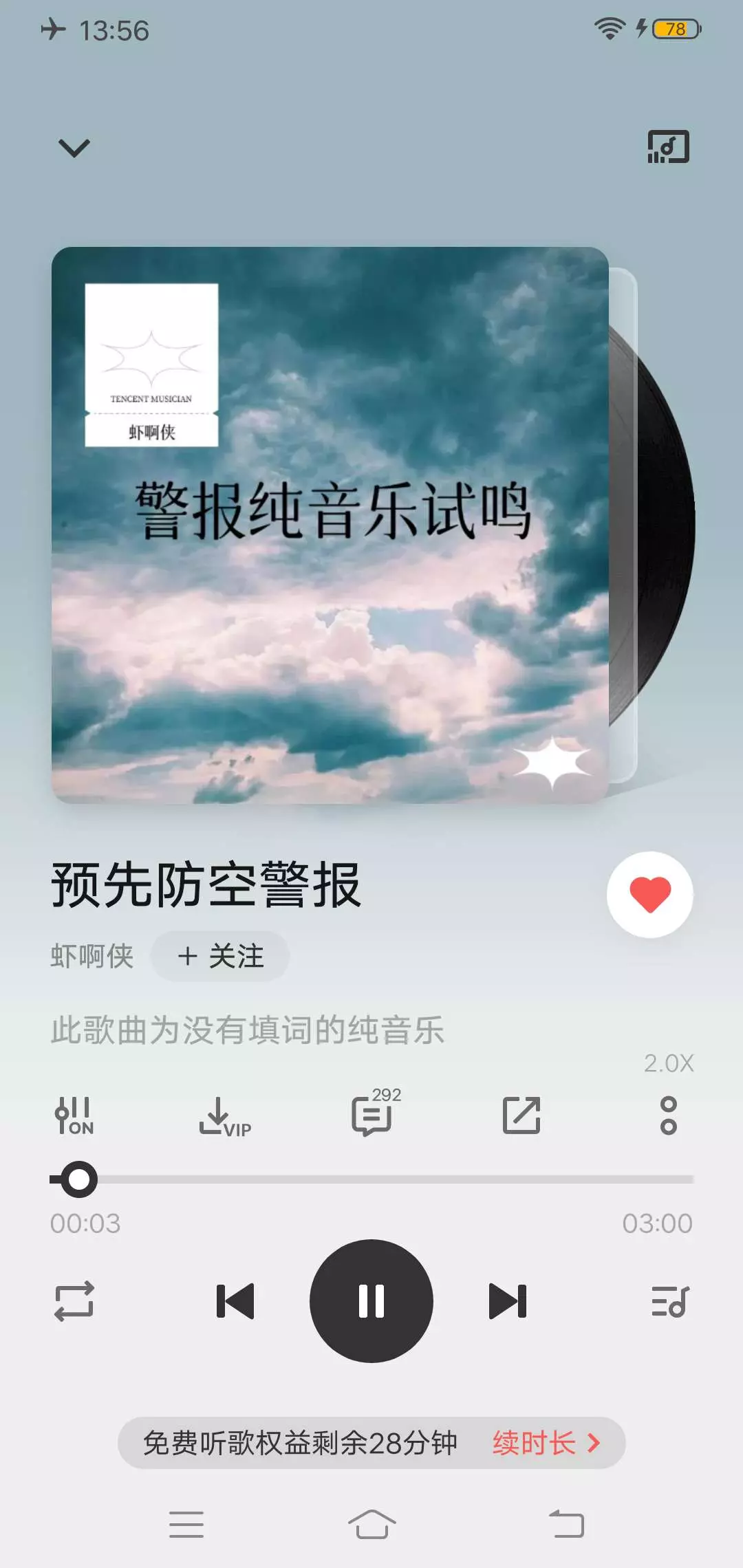Viewport: 743px width, 1568px height.
Task: Open the play queue list
Action: coord(670,1301)
